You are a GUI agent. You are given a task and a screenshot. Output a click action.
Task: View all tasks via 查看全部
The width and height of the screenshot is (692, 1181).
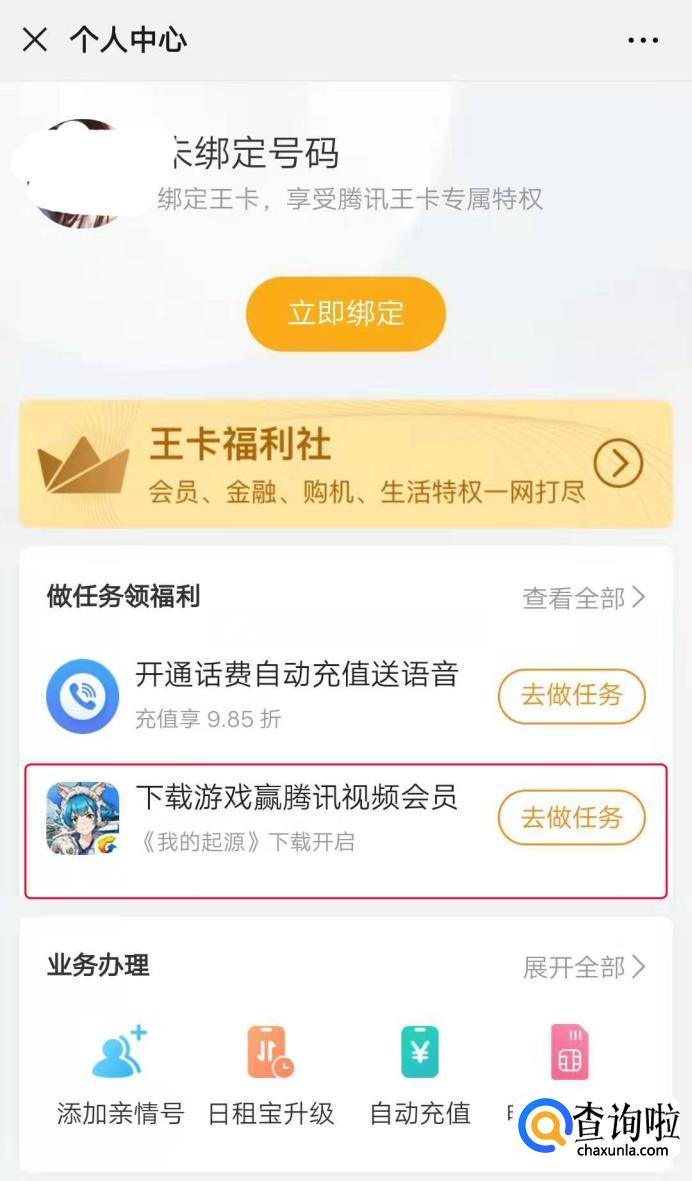coord(584,598)
